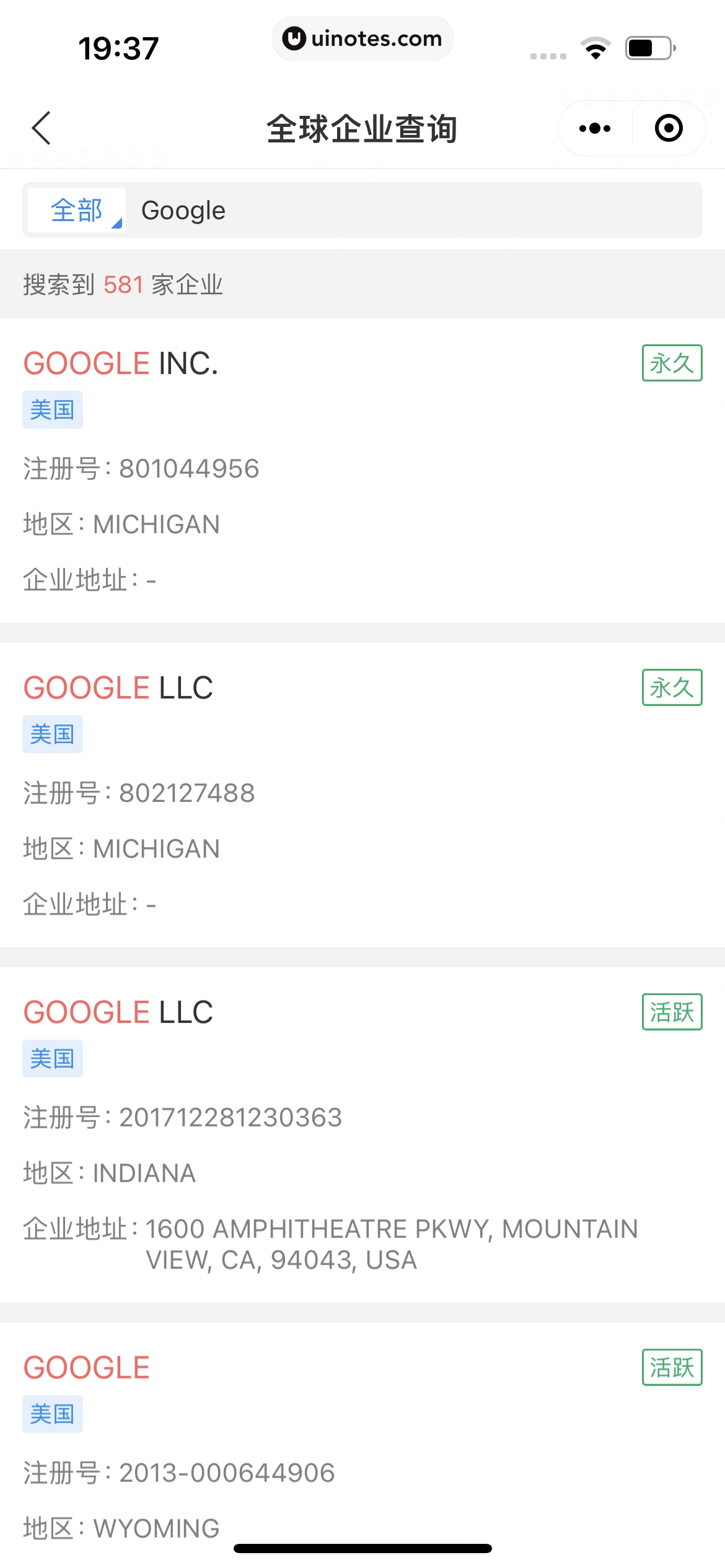Image resolution: width=725 pixels, height=1568 pixels.
Task: Select the 美国 country tag under GOOGLE INC.
Action: 52,409
